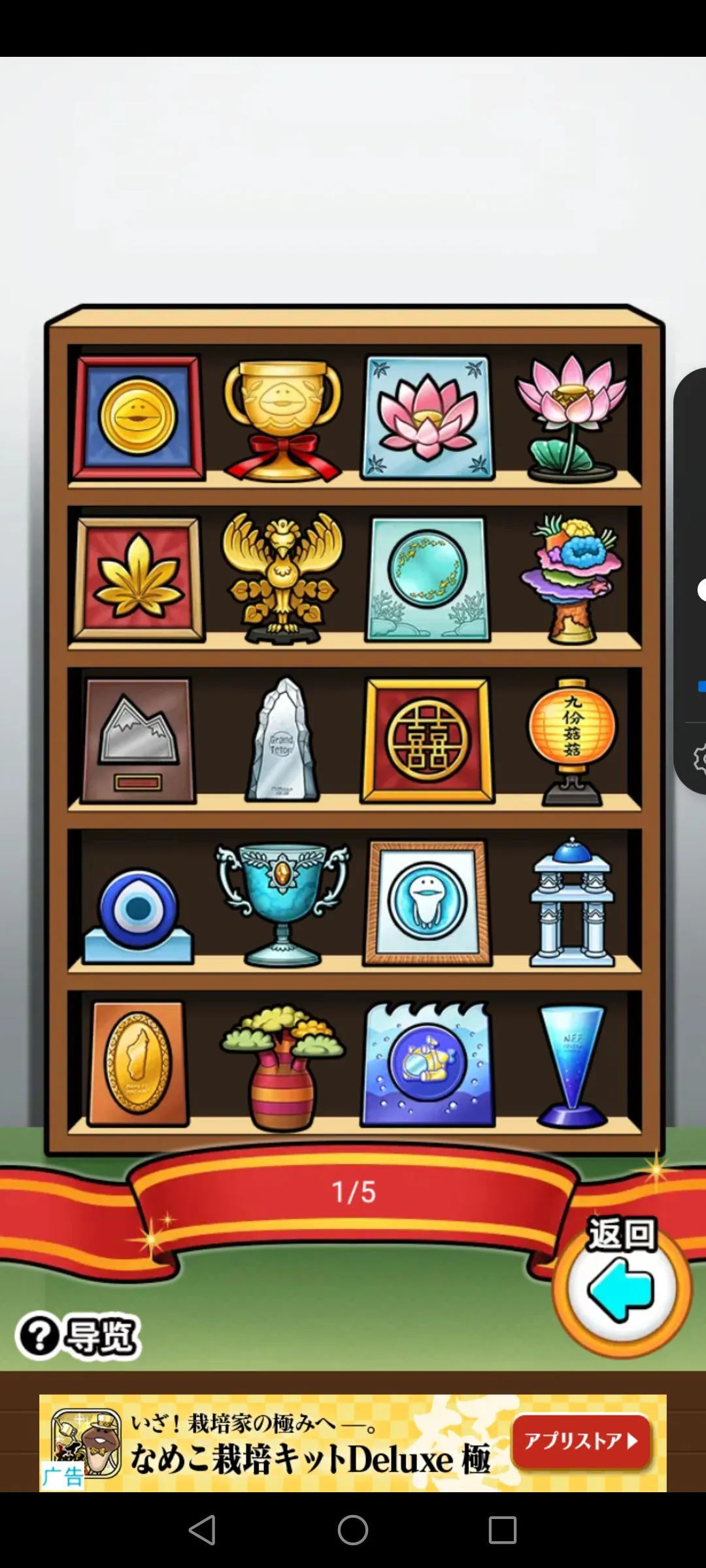
Task: View the silver mountain plaque
Action: (x=139, y=740)
